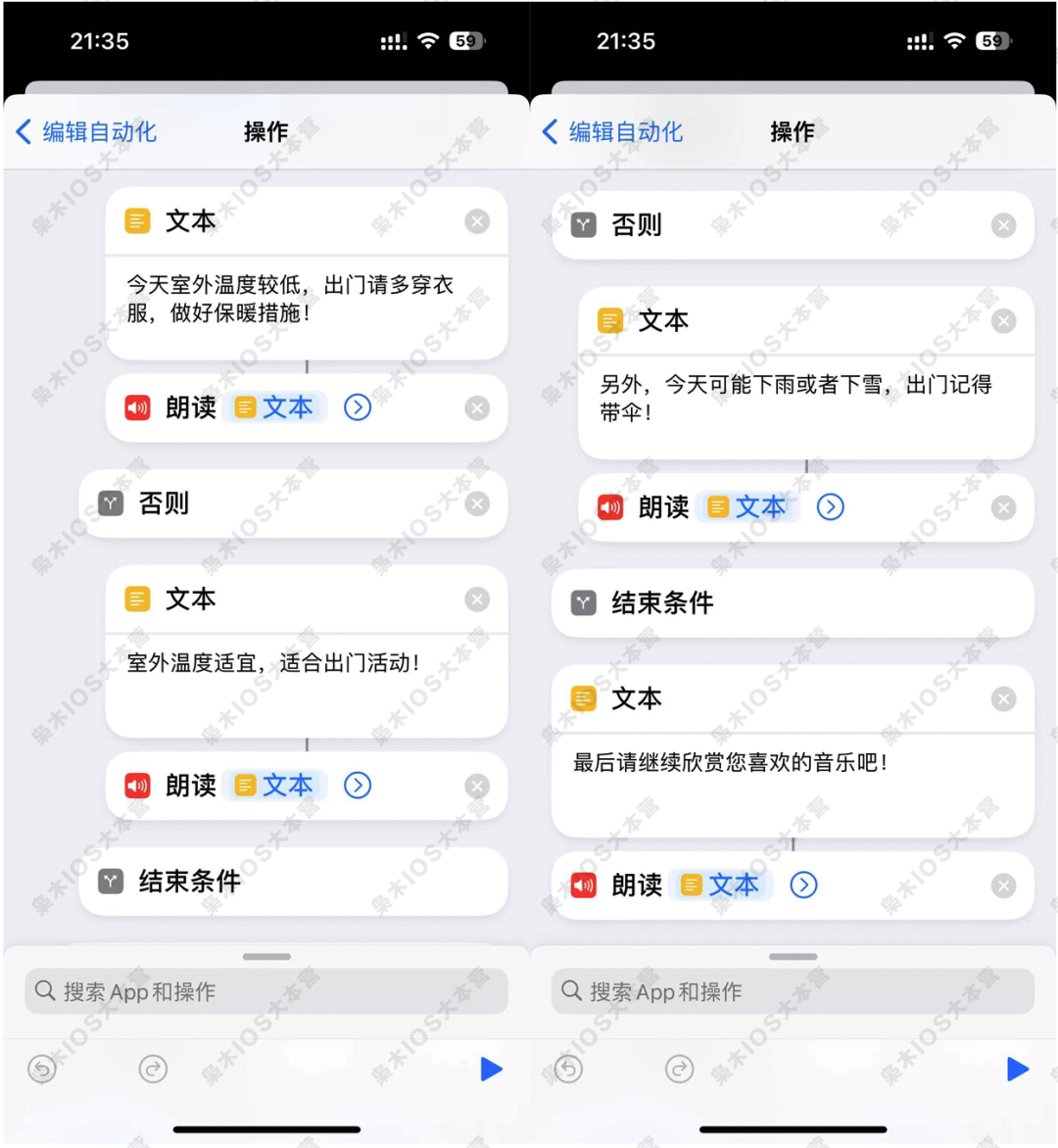Open the blue arrow on 朗读 under 室外温度适宜 text

357,785
